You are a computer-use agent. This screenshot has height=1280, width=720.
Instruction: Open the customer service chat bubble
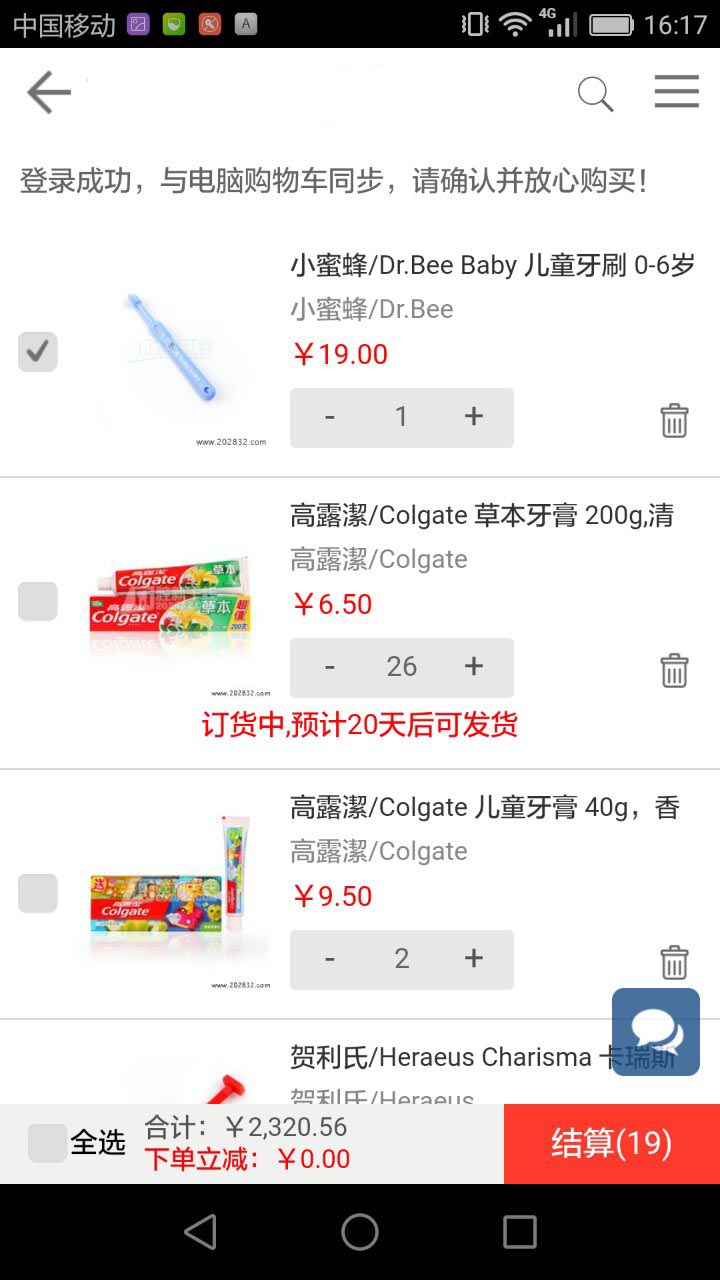pos(656,1031)
